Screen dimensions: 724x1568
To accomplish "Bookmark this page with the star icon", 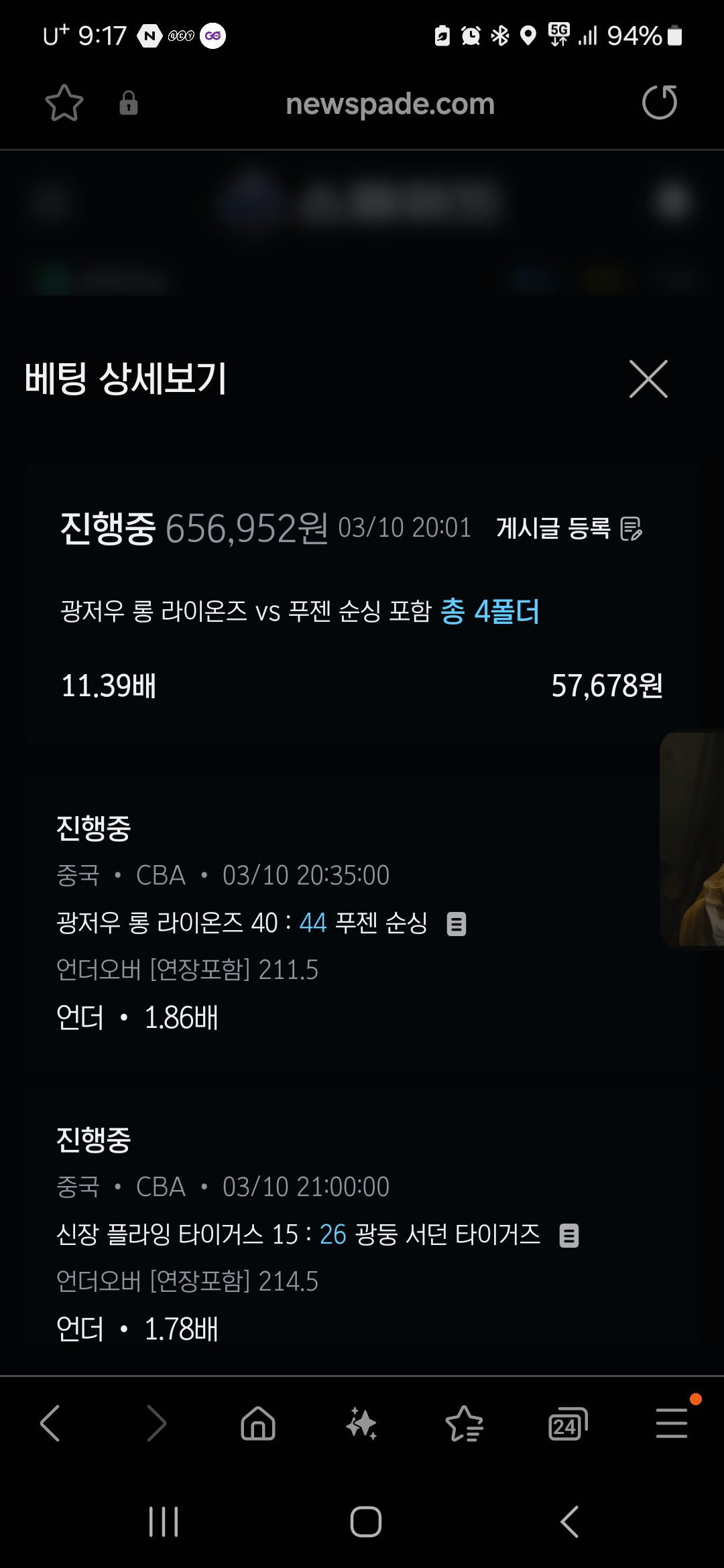I will (64, 103).
